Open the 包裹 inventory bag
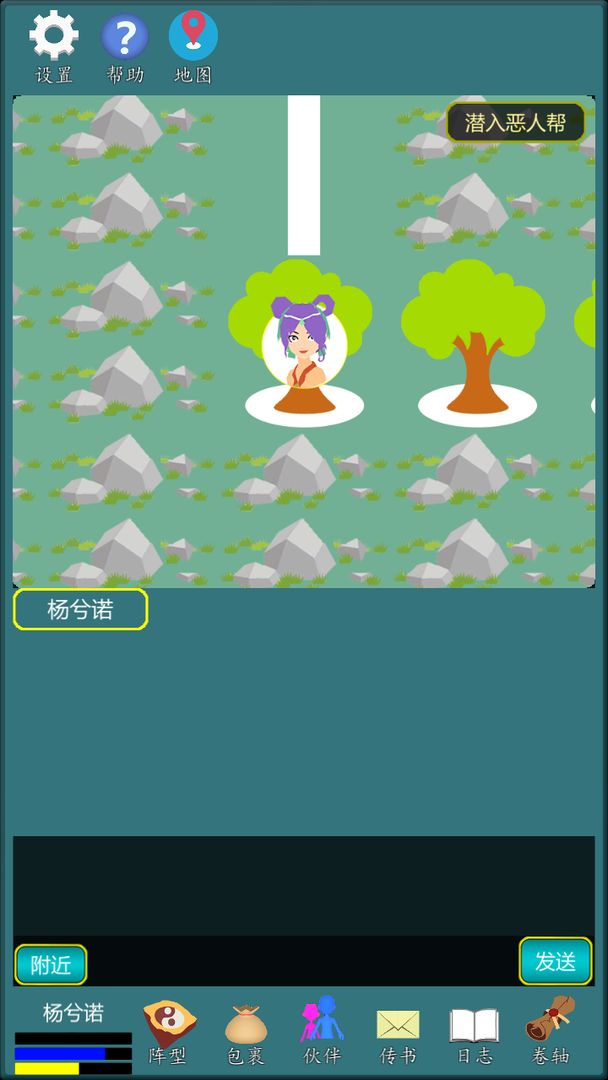This screenshot has width=608, height=1080. 246,1031
